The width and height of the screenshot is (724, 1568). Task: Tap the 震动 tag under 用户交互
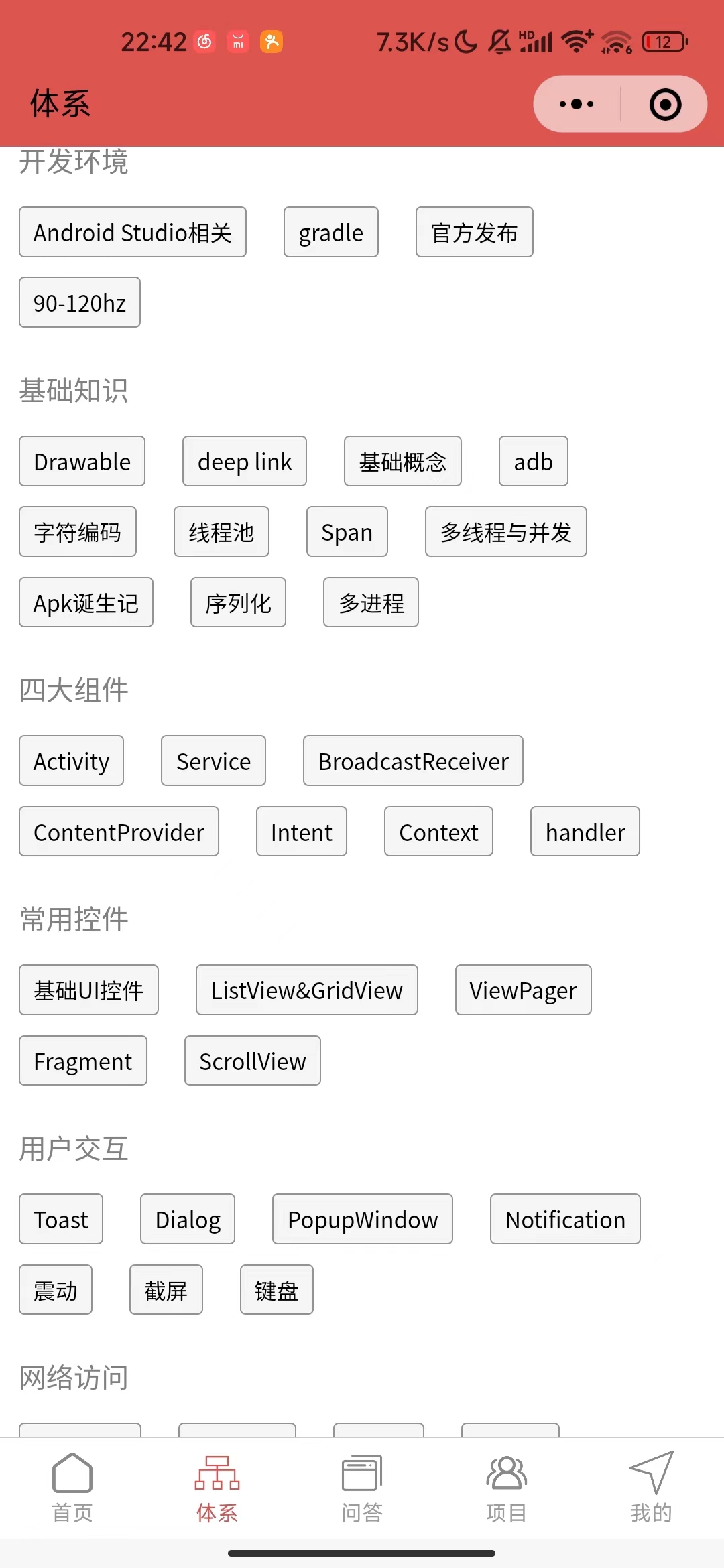pos(56,1289)
